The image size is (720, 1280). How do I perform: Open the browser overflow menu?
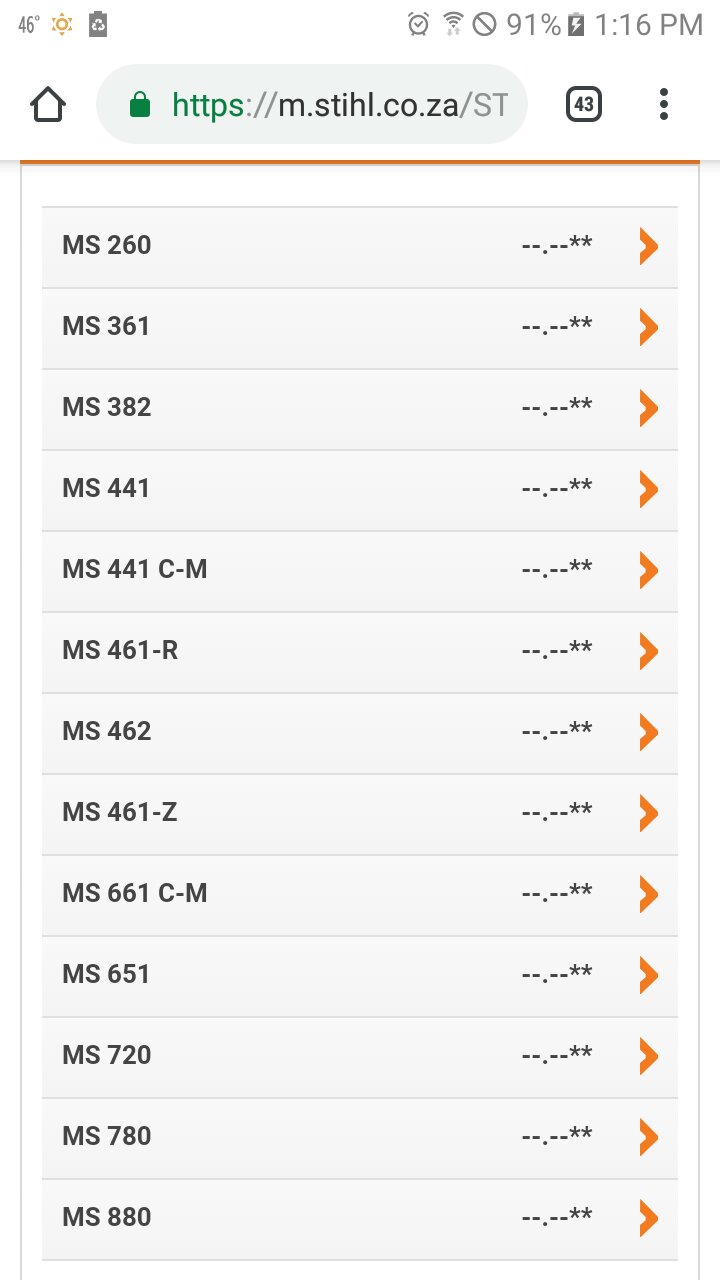pos(664,104)
